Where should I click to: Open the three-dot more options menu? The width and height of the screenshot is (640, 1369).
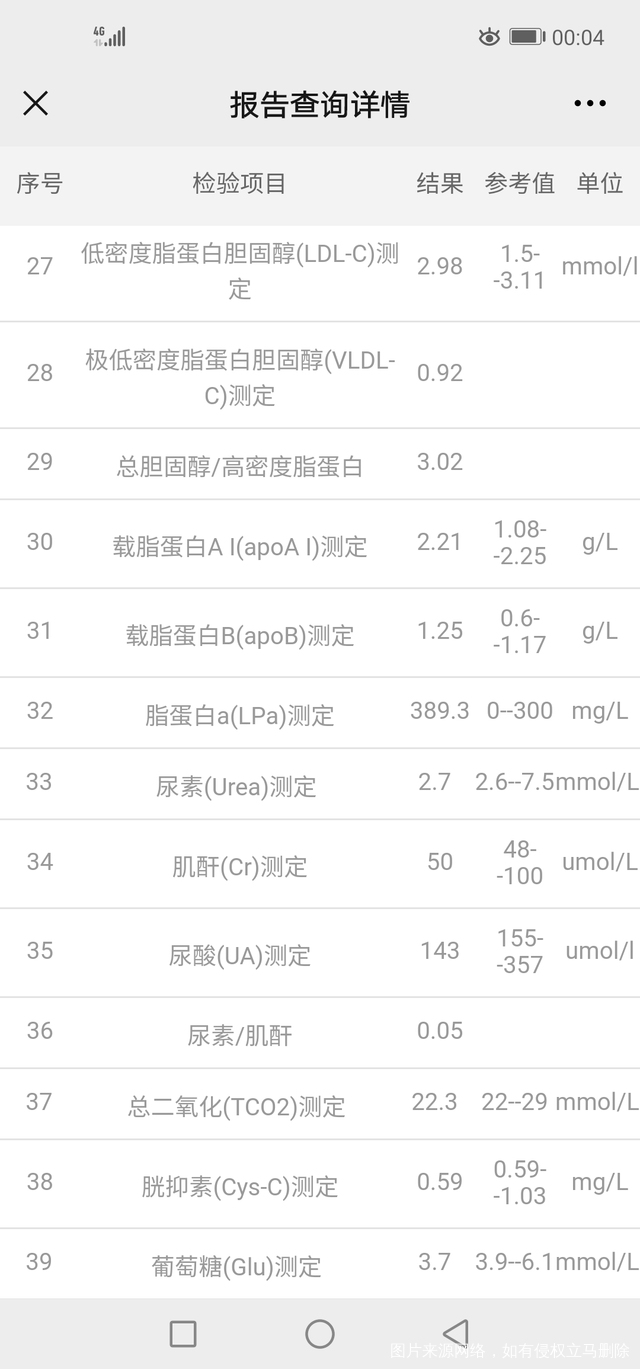tap(589, 103)
